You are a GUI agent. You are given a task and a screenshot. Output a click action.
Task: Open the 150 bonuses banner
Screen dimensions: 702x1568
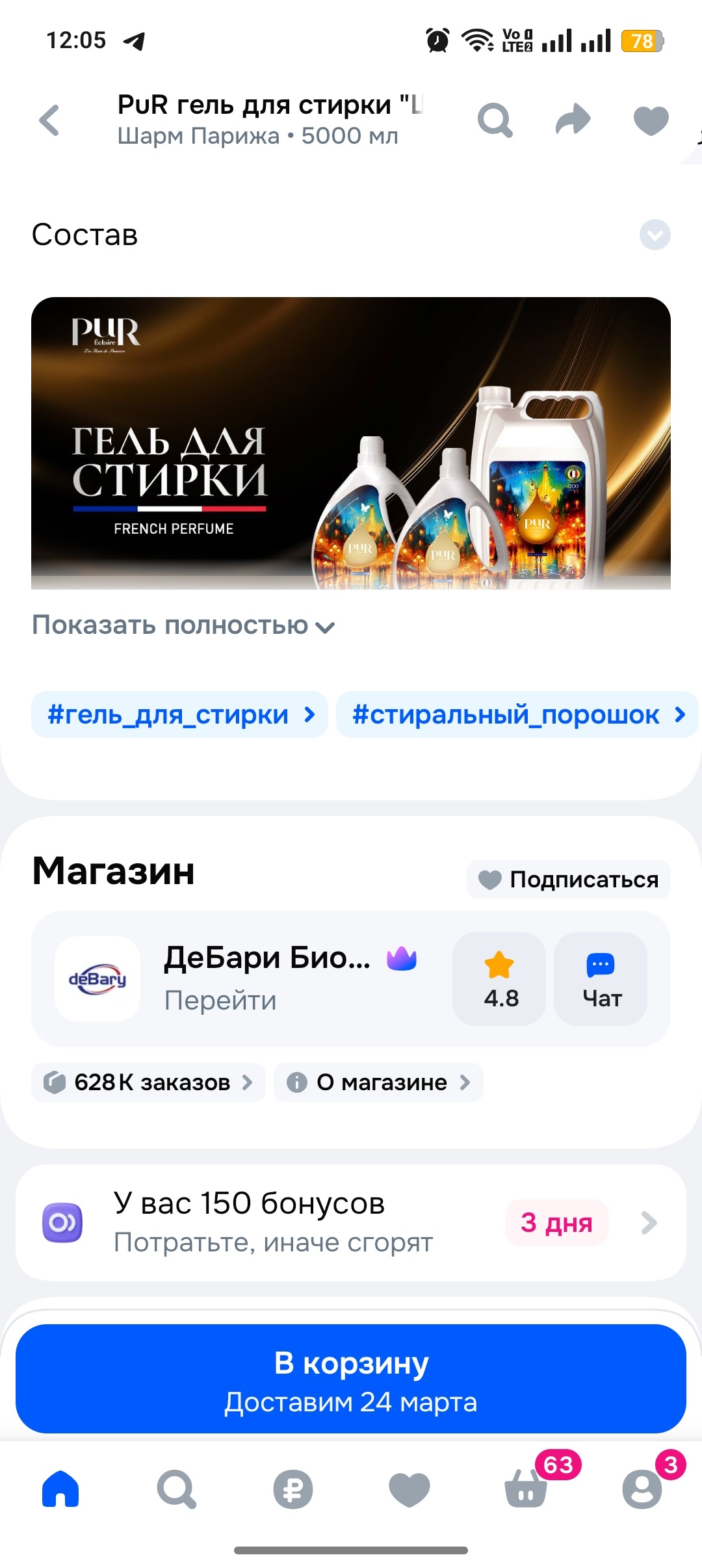click(351, 1223)
